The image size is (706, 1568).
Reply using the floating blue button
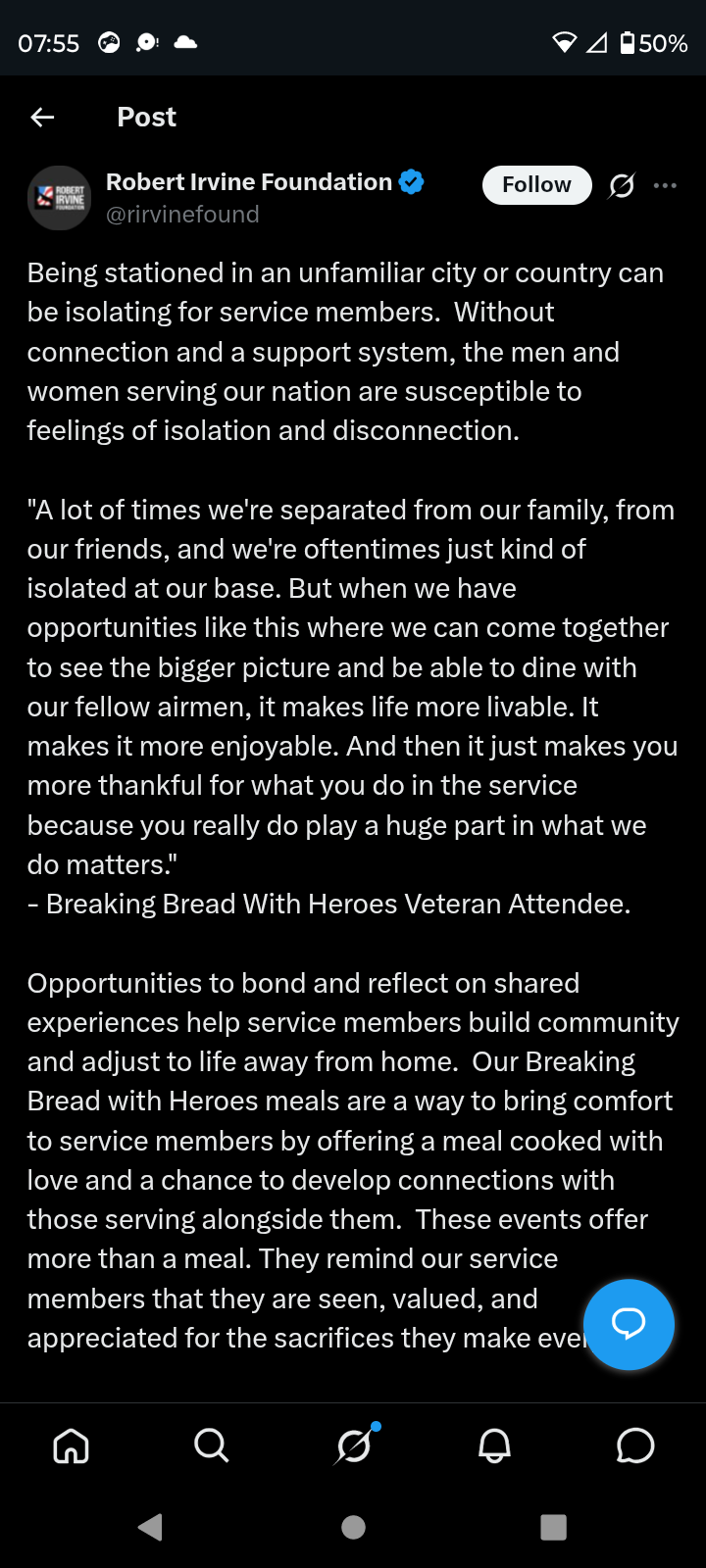coord(629,1324)
